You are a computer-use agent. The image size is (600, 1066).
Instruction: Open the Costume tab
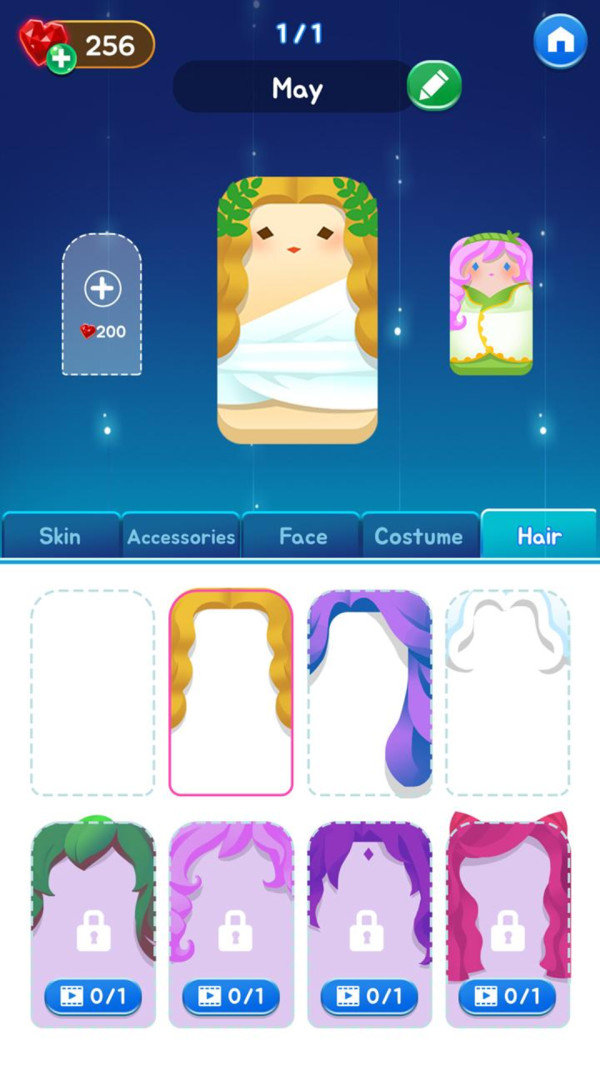pyautogui.click(x=418, y=536)
